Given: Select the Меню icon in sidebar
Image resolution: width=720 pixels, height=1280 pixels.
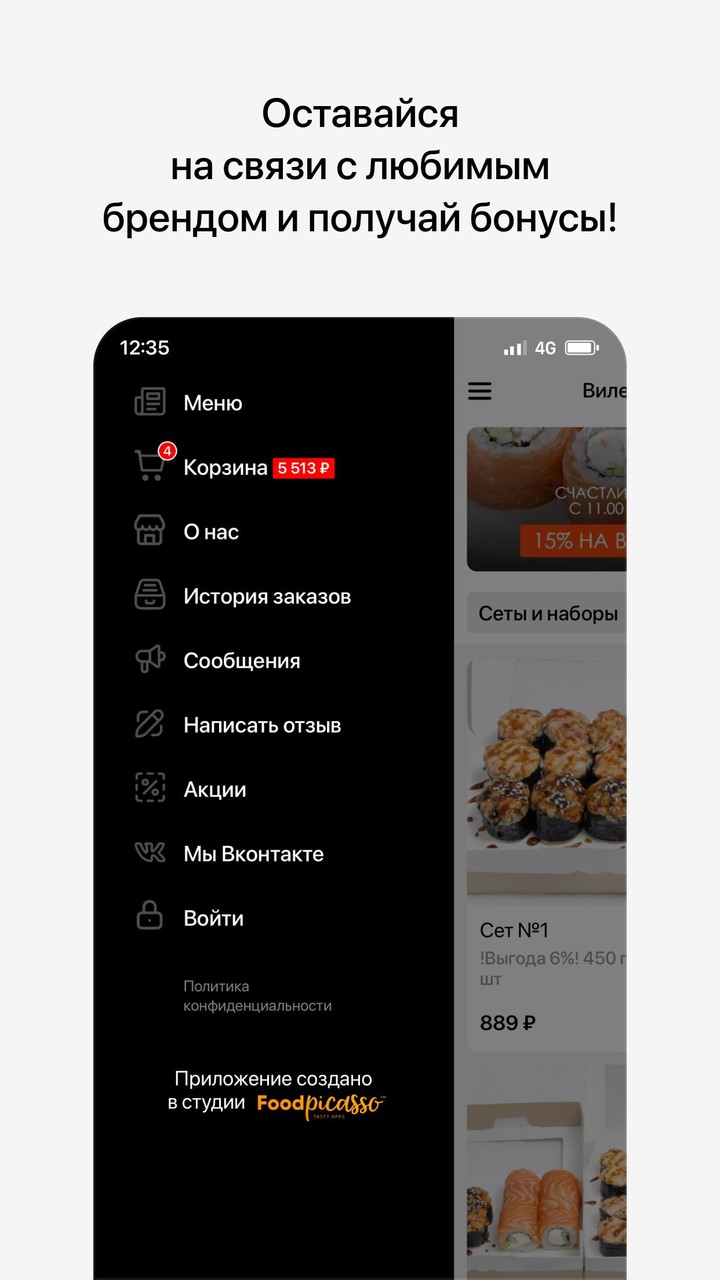Looking at the screenshot, I should [x=148, y=402].
